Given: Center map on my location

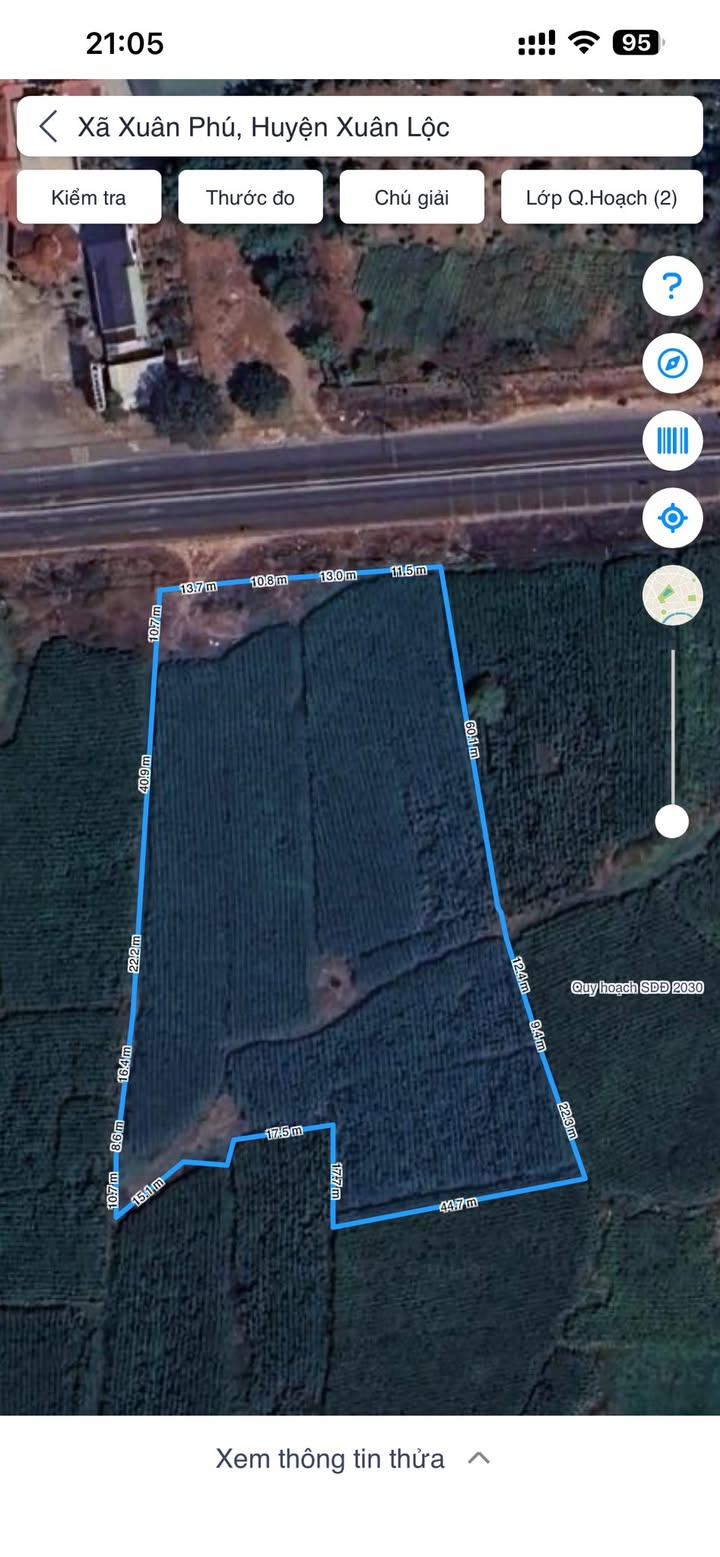Looking at the screenshot, I should (x=672, y=518).
